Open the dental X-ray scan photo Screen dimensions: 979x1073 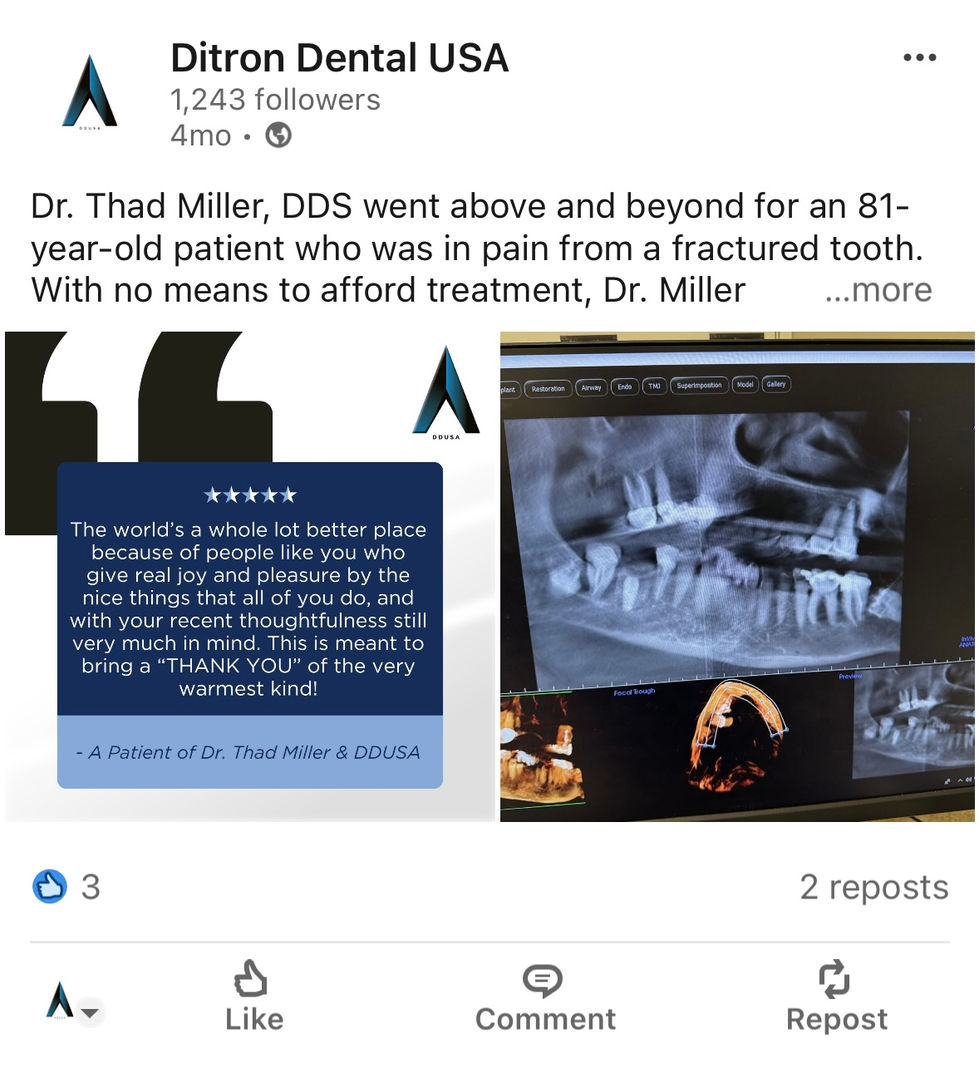click(x=737, y=576)
